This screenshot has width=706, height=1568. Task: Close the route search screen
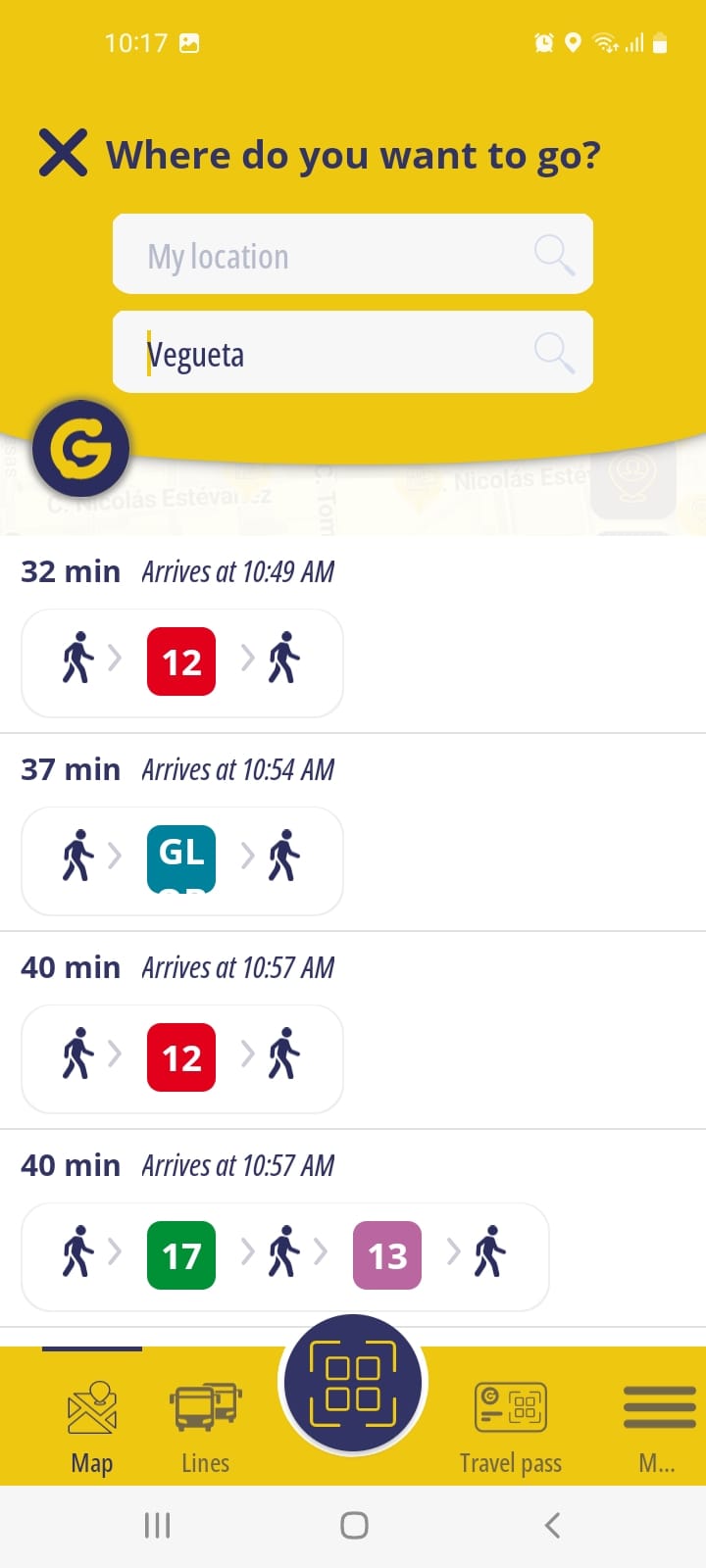click(x=63, y=153)
